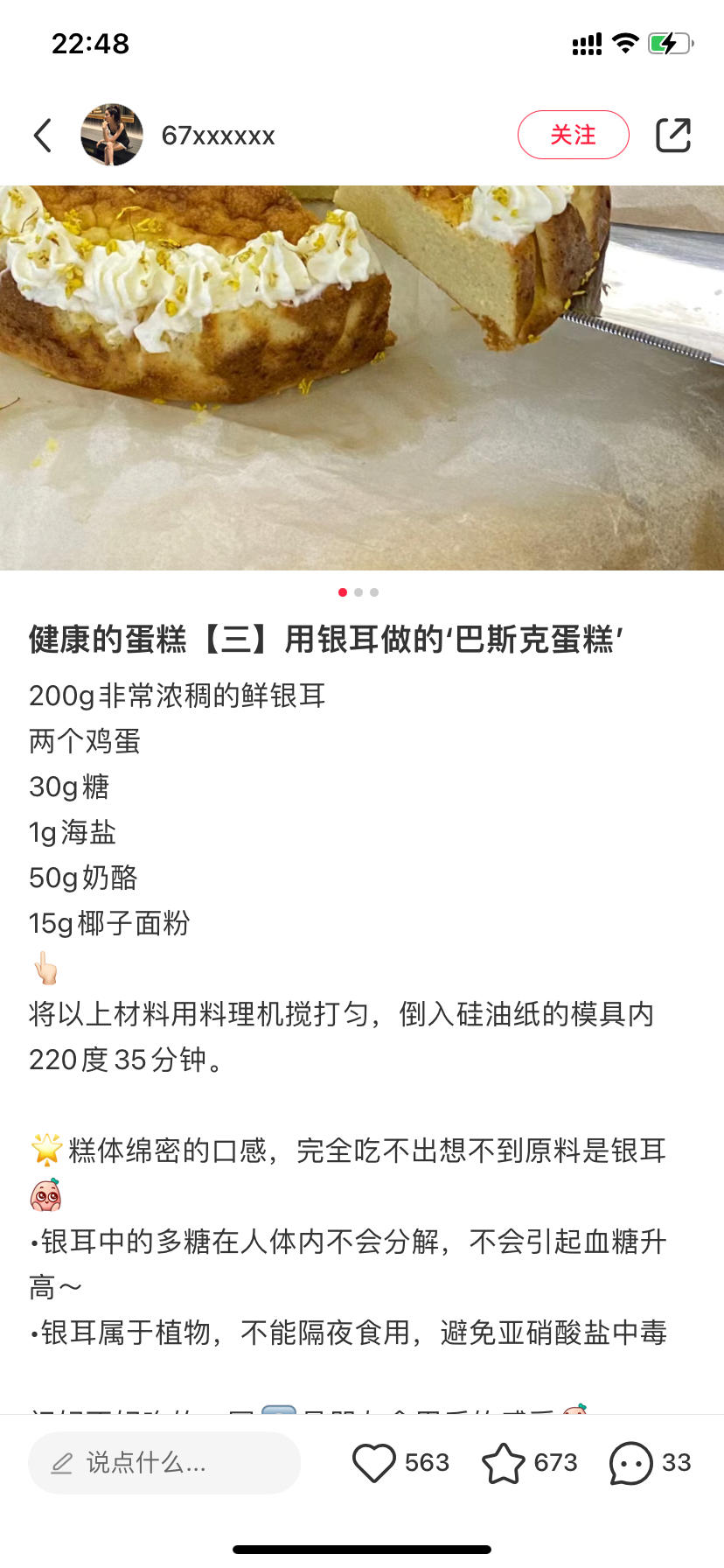
Task: Share this post
Action: (x=673, y=136)
